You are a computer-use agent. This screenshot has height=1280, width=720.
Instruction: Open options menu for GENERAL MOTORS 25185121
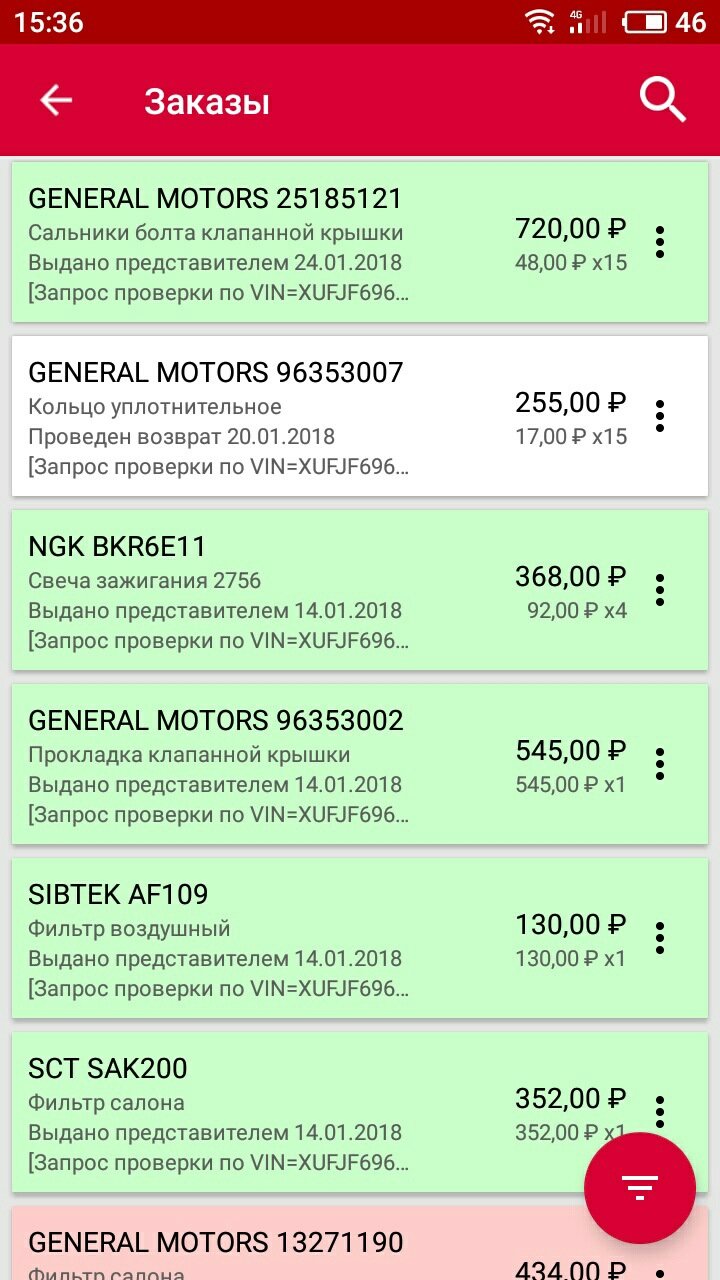[x=659, y=241]
